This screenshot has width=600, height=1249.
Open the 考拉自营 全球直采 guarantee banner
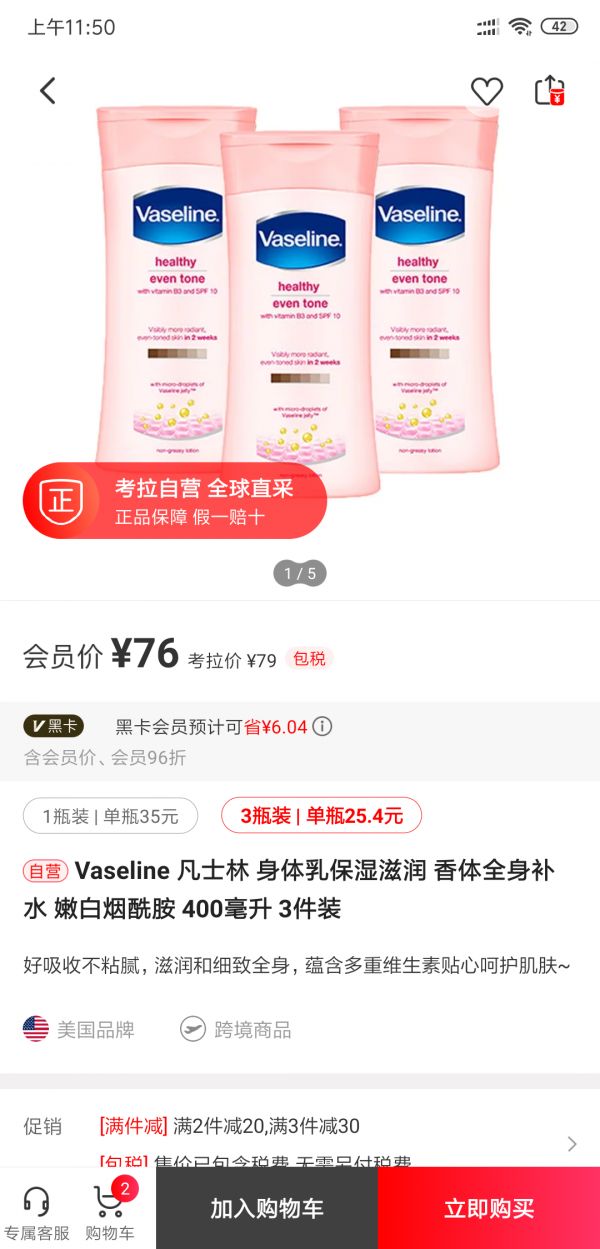(x=175, y=501)
